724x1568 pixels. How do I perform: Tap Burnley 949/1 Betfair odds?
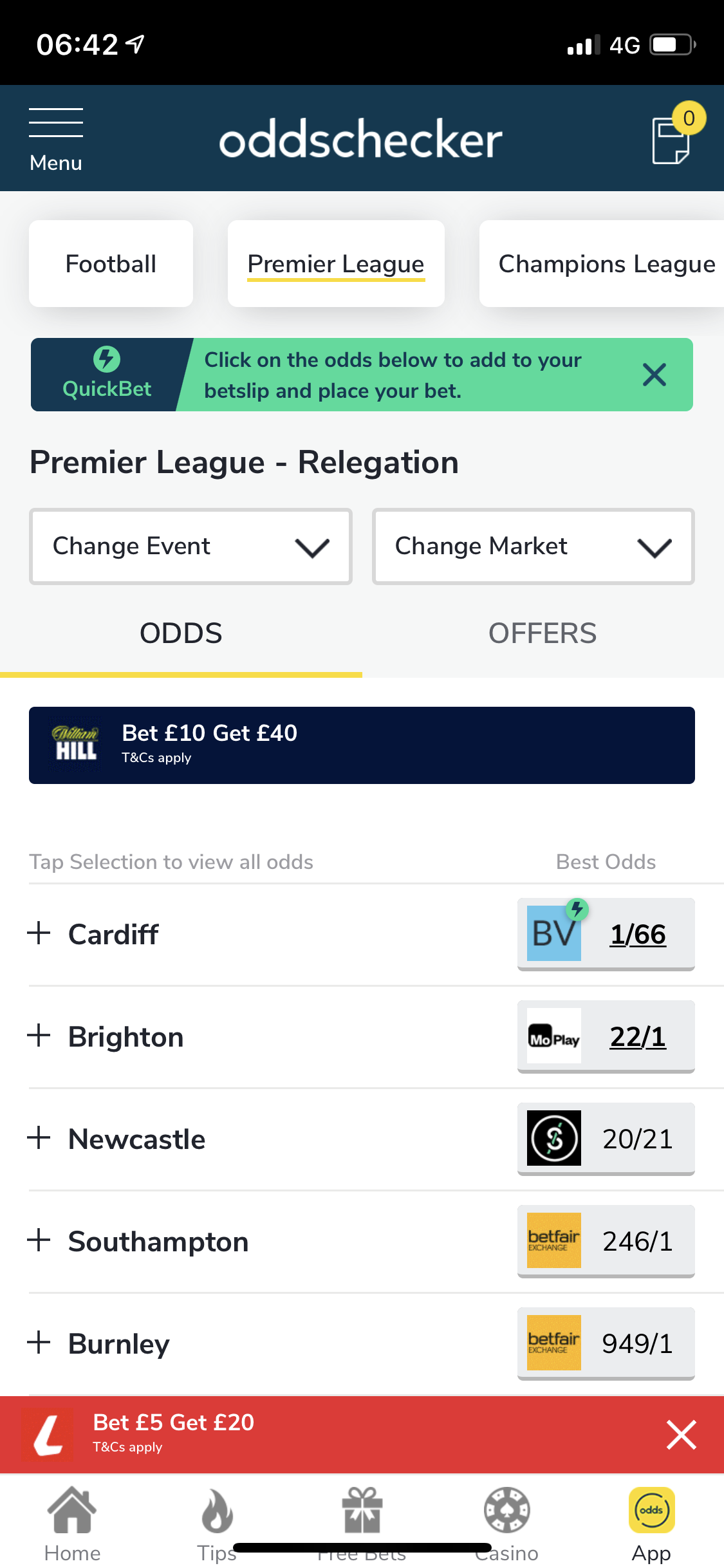[606, 1343]
